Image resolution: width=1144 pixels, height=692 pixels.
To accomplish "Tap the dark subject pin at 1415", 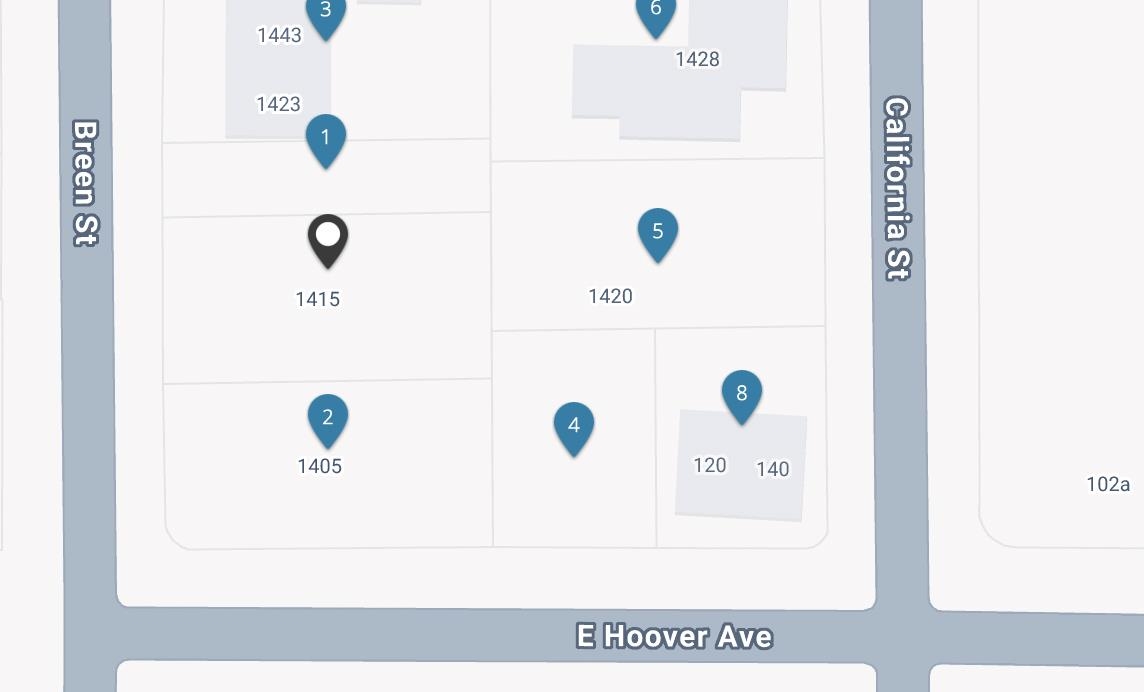I will [x=327, y=238].
